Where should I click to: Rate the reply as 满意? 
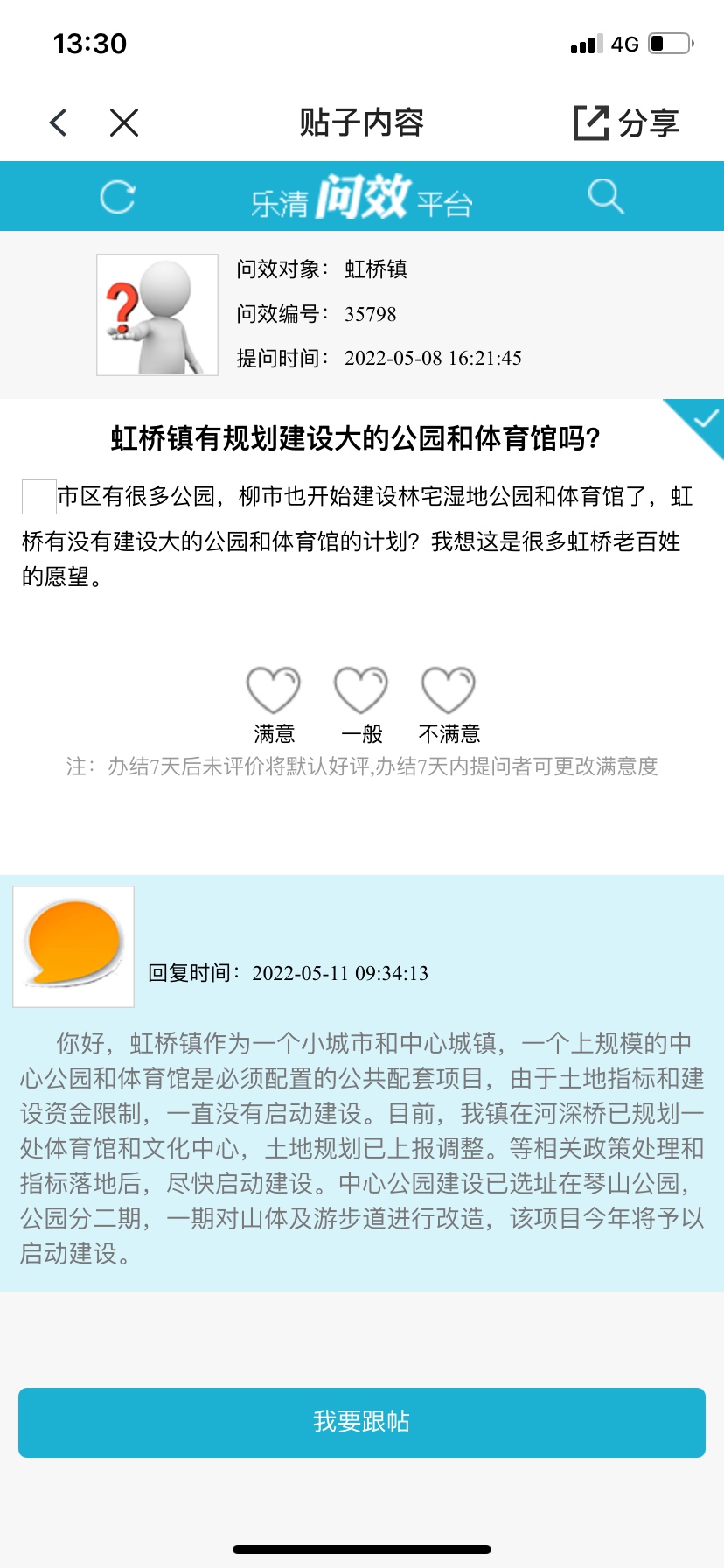[274, 691]
